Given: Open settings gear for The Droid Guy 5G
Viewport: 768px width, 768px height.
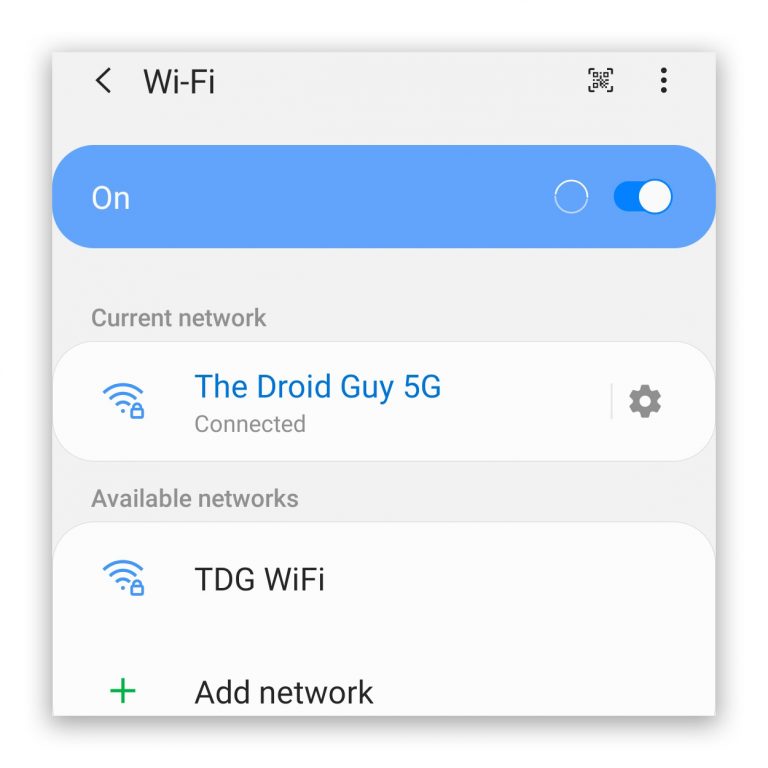Looking at the screenshot, I should 645,402.
